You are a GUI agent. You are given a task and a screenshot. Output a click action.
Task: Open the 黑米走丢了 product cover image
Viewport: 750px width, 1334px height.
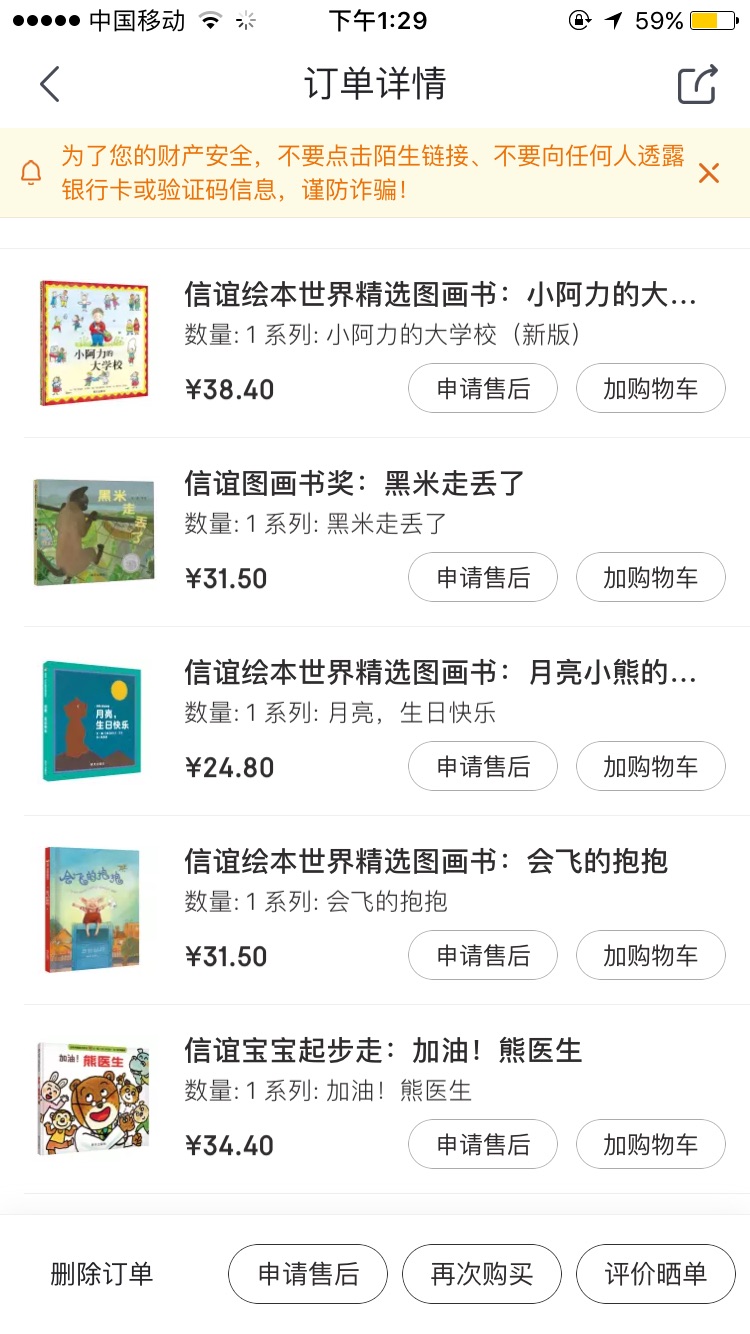[94, 532]
